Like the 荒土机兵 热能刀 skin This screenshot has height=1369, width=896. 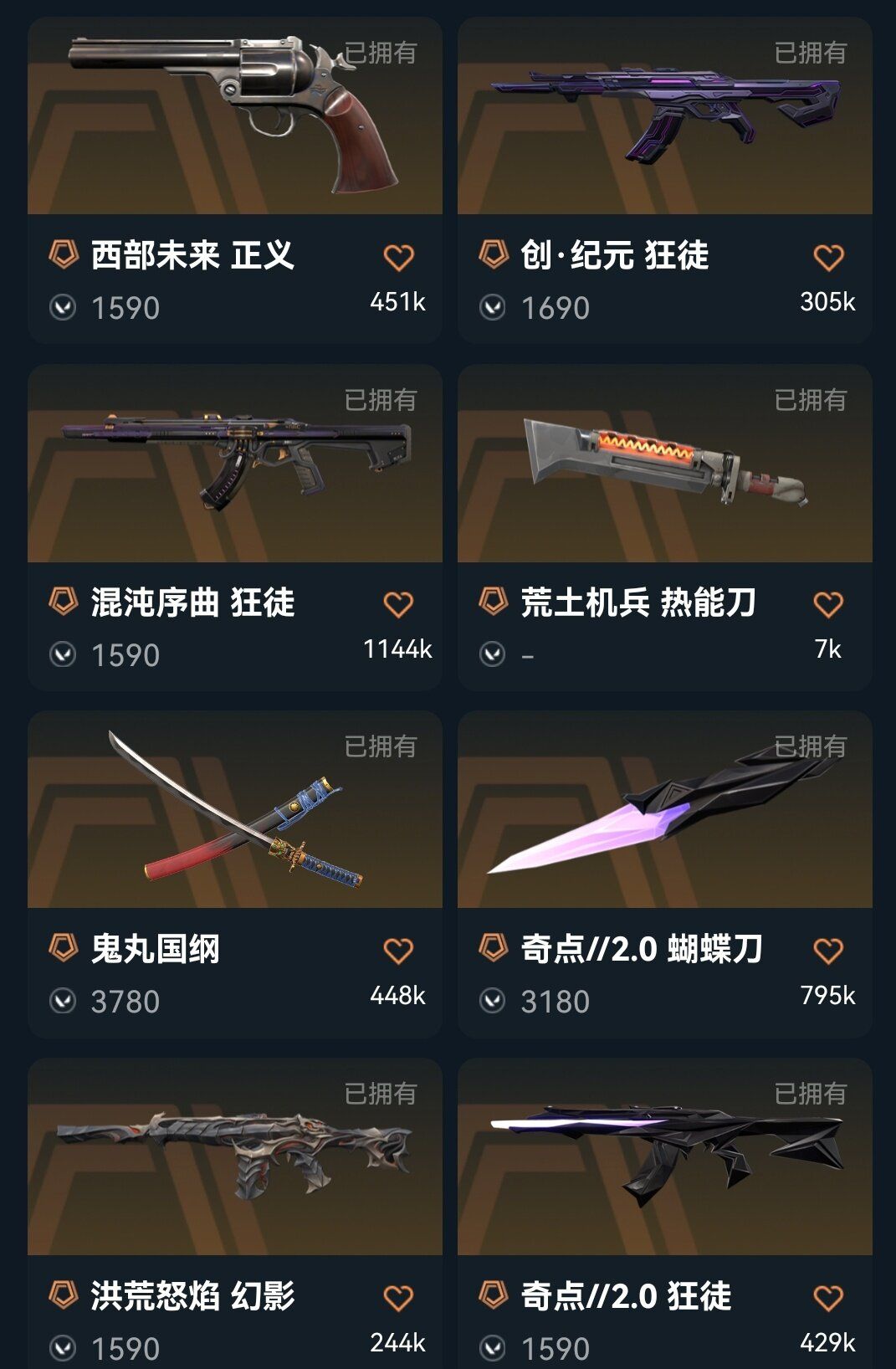[828, 604]
